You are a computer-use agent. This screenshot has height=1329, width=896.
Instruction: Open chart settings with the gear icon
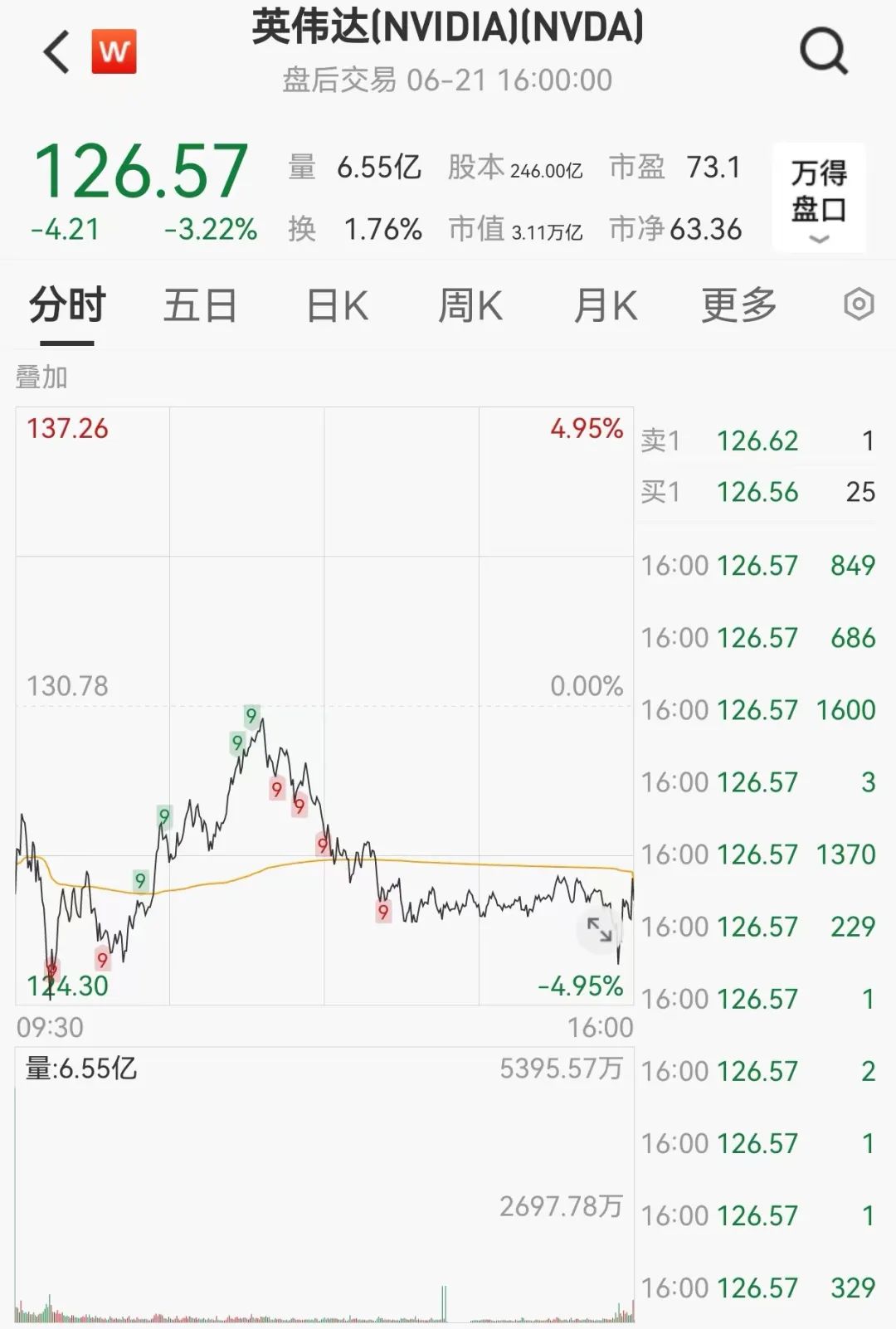pos(859,305)
